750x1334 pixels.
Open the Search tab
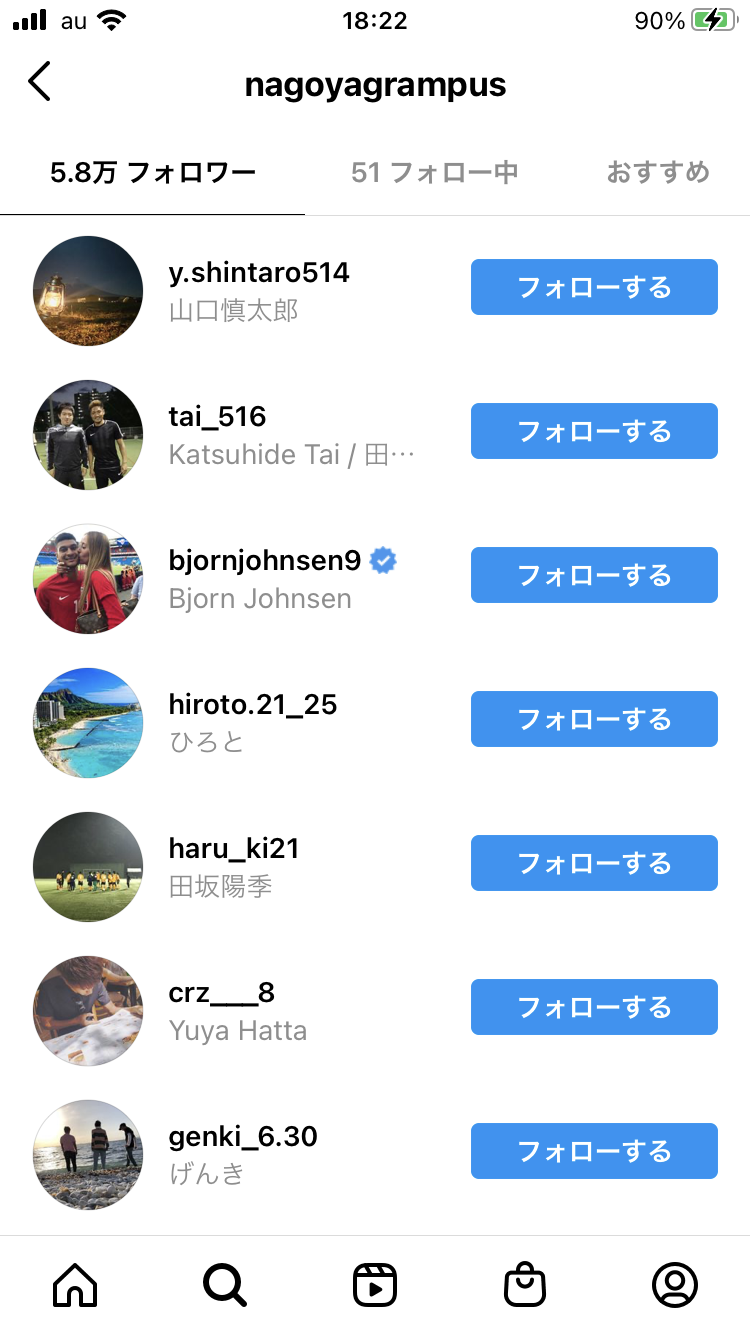pyautogui.click(x=224, y=1285)
